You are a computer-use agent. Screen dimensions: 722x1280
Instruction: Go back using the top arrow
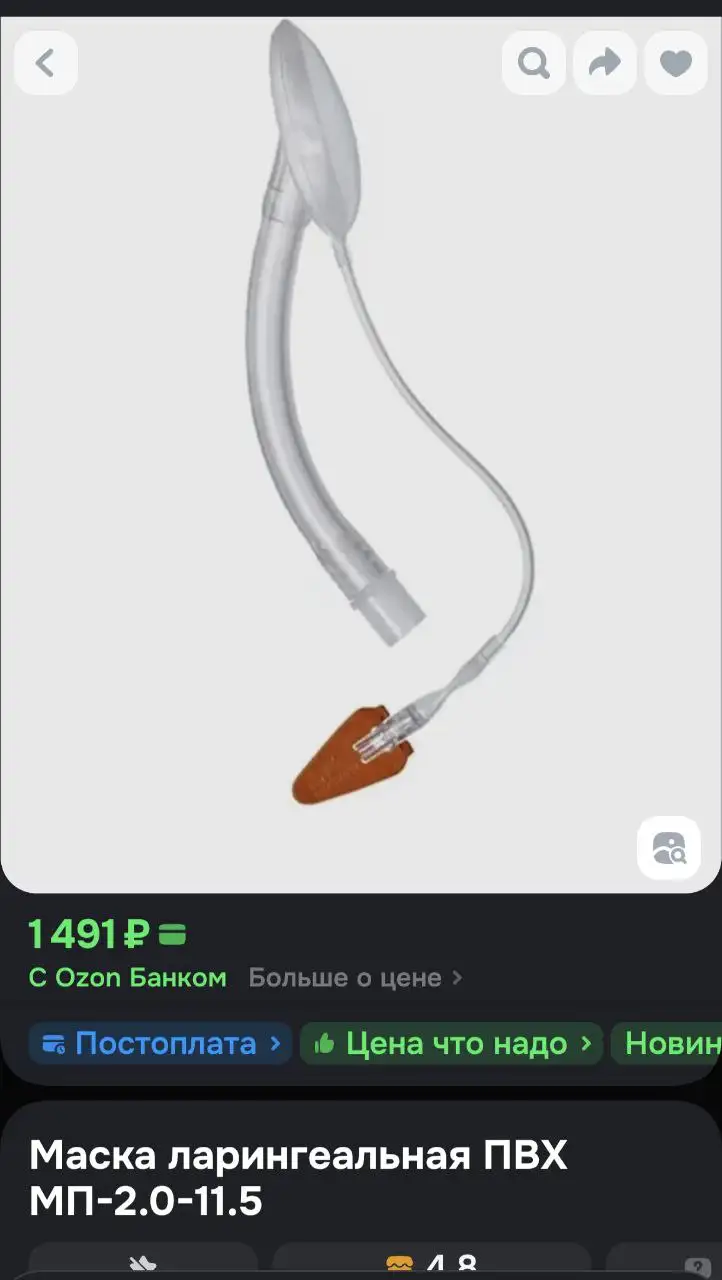[45, 64]
